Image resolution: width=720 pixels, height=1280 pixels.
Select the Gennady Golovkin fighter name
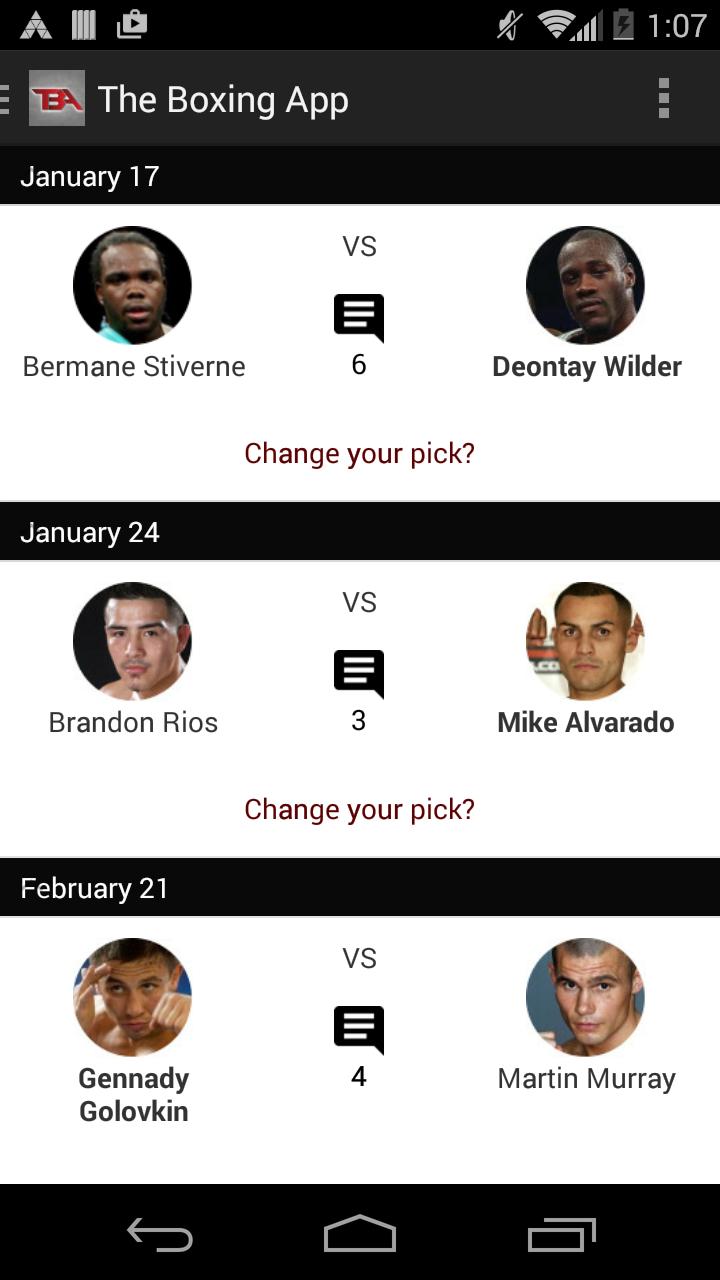click(132, 1094)
